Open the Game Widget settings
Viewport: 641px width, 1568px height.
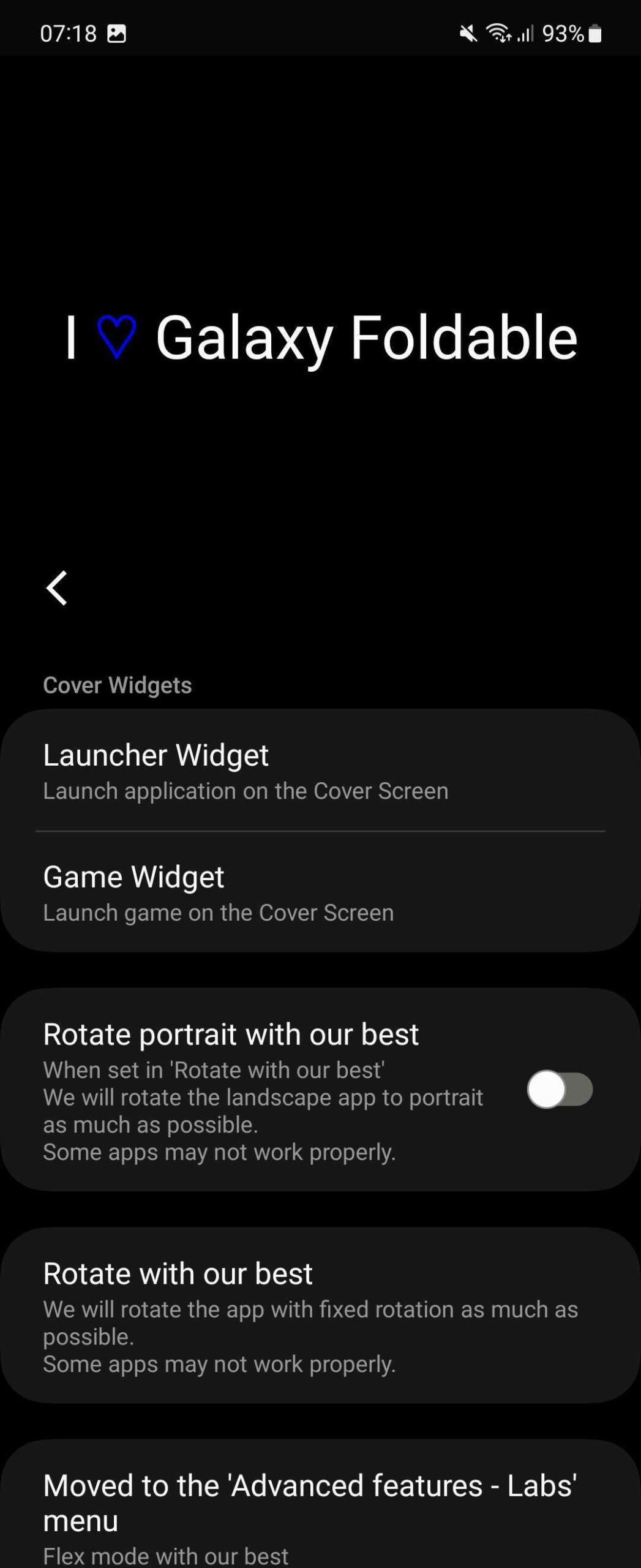(x=320, y=892)
